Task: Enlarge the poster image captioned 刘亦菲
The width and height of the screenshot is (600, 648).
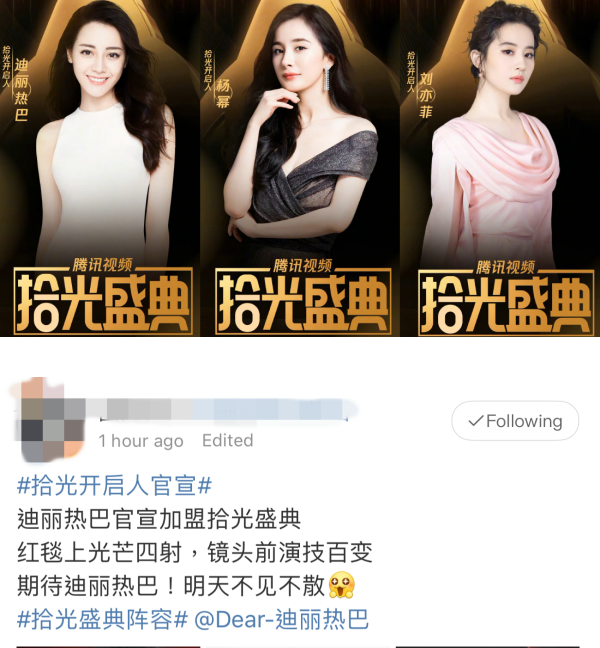Action: pyautogui.click(x=500, y=168)
